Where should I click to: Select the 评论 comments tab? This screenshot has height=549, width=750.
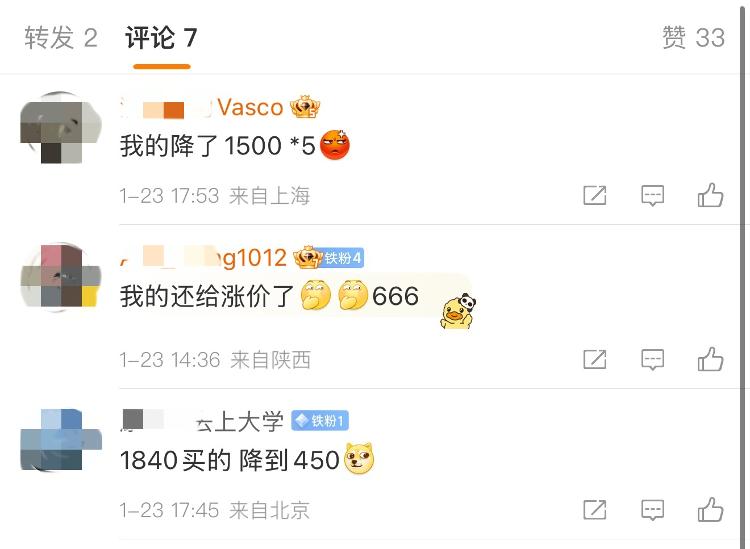pos(161,38)
